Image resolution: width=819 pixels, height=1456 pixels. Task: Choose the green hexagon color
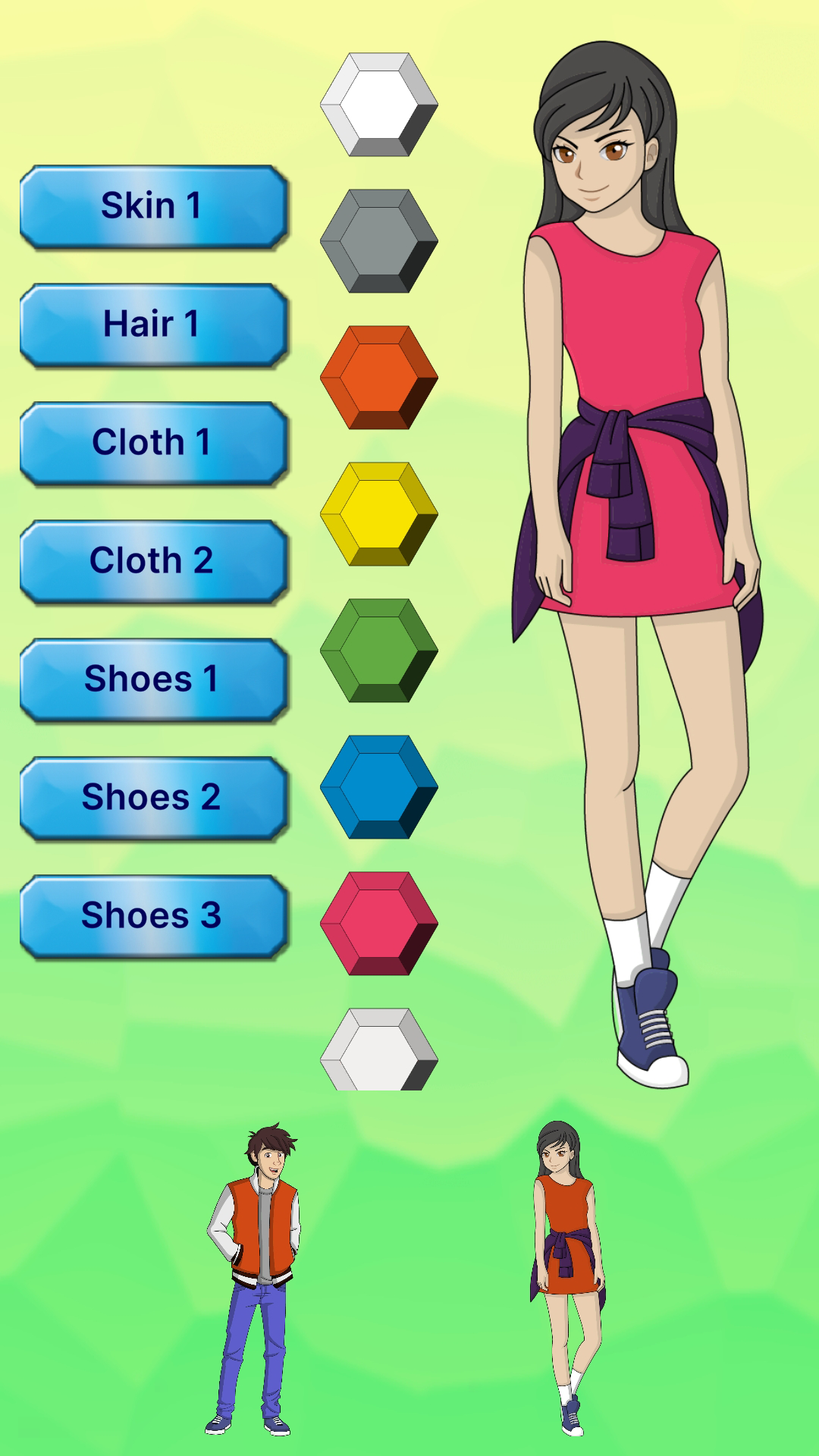click(x=378, y=651)
